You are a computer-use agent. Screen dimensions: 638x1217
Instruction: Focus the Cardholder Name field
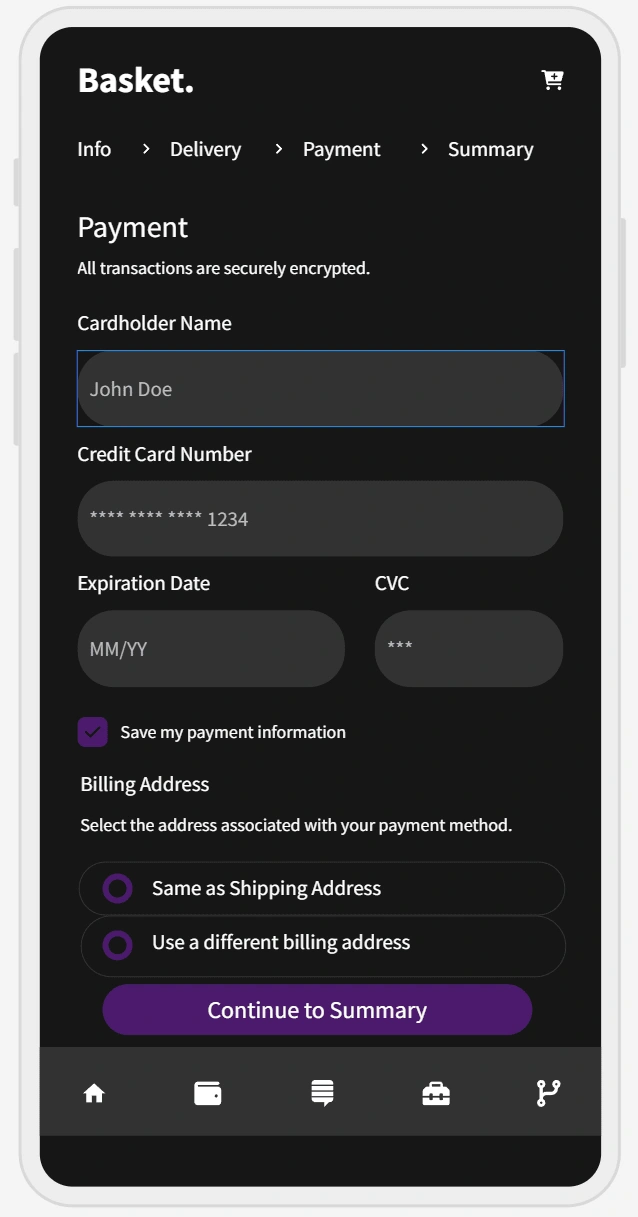(320, 389)
